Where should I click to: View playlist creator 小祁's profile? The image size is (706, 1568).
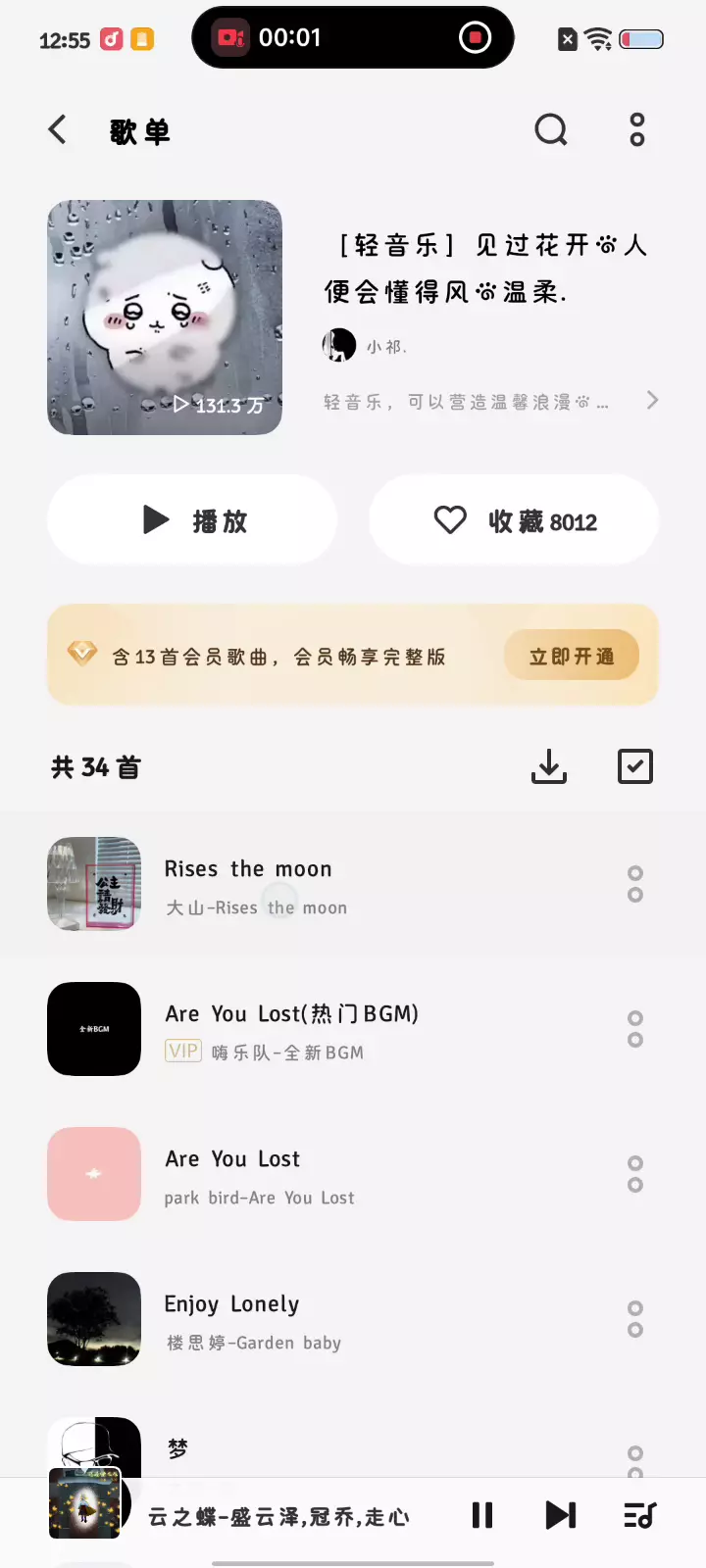[365, 346]
